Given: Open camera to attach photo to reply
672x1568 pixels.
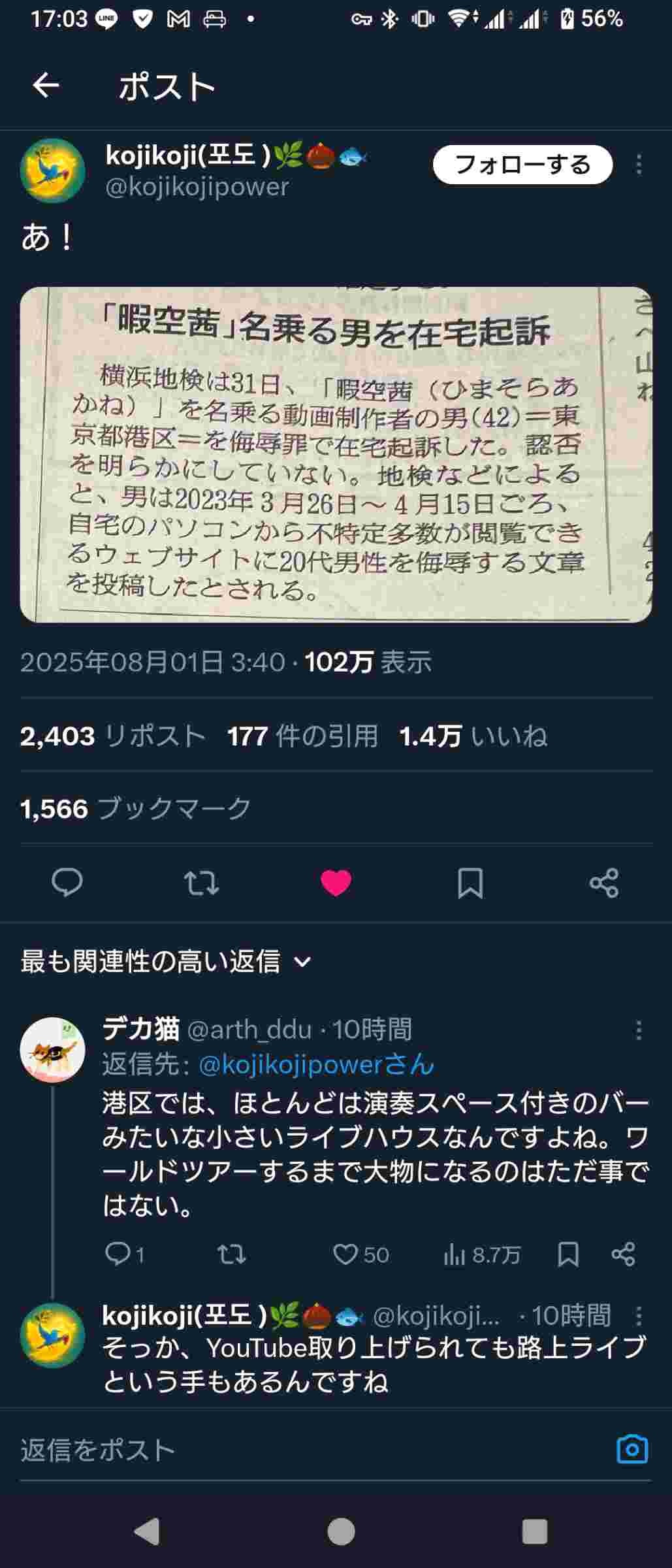Looking at the screenshot, I should tap(632, 1450).
